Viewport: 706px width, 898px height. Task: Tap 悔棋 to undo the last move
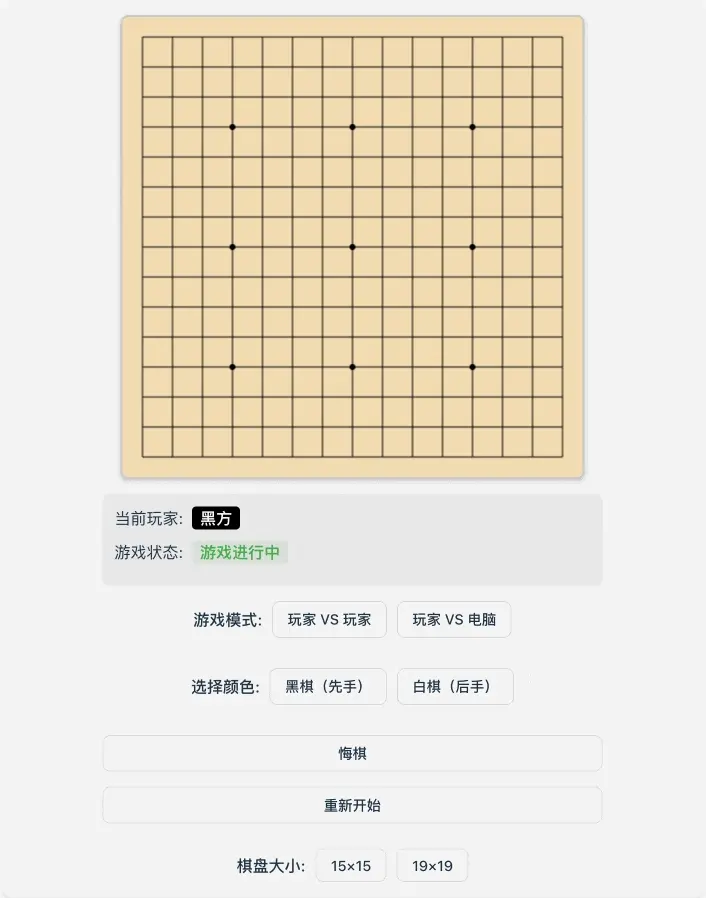[352, 754]
